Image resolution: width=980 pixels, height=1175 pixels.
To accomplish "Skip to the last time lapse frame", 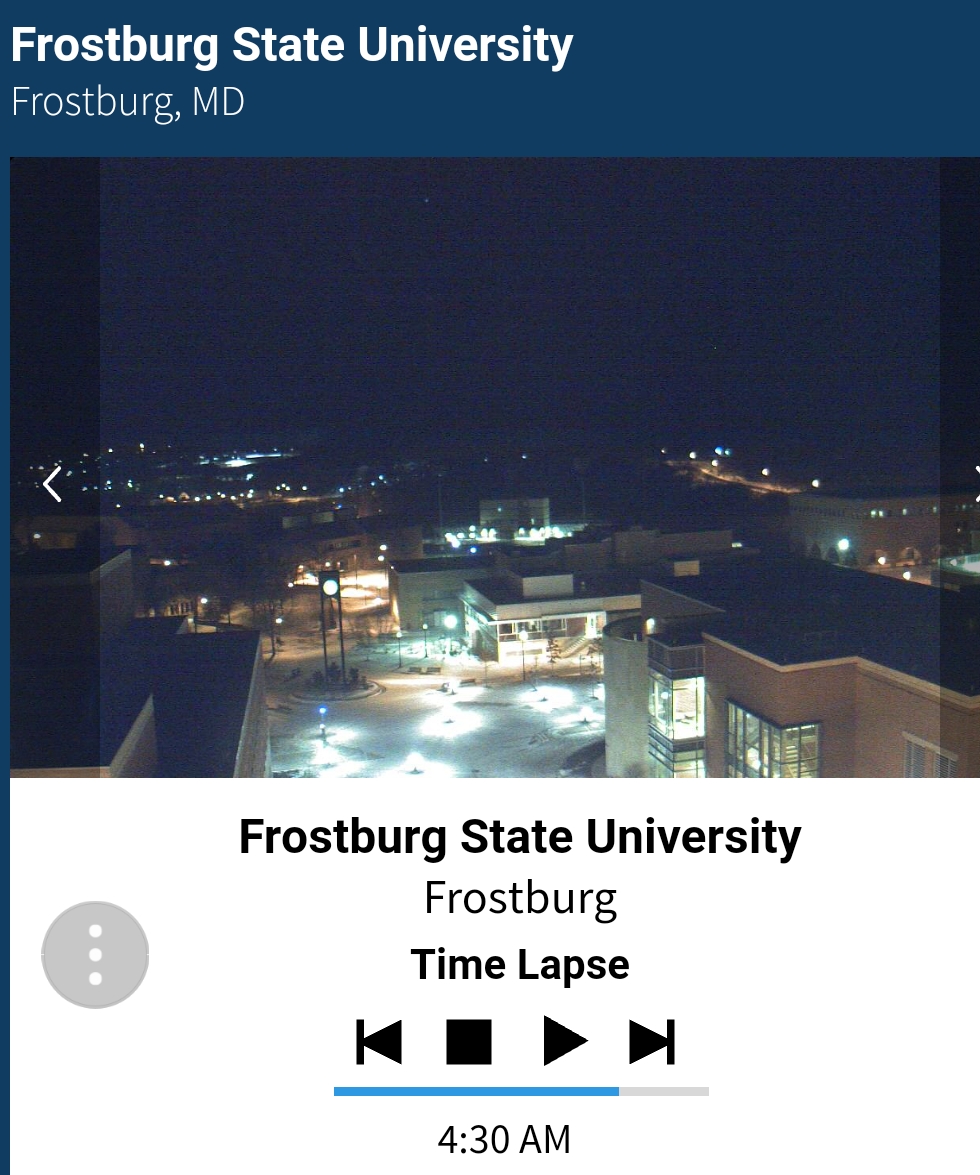I will (x=652, y=1042).
